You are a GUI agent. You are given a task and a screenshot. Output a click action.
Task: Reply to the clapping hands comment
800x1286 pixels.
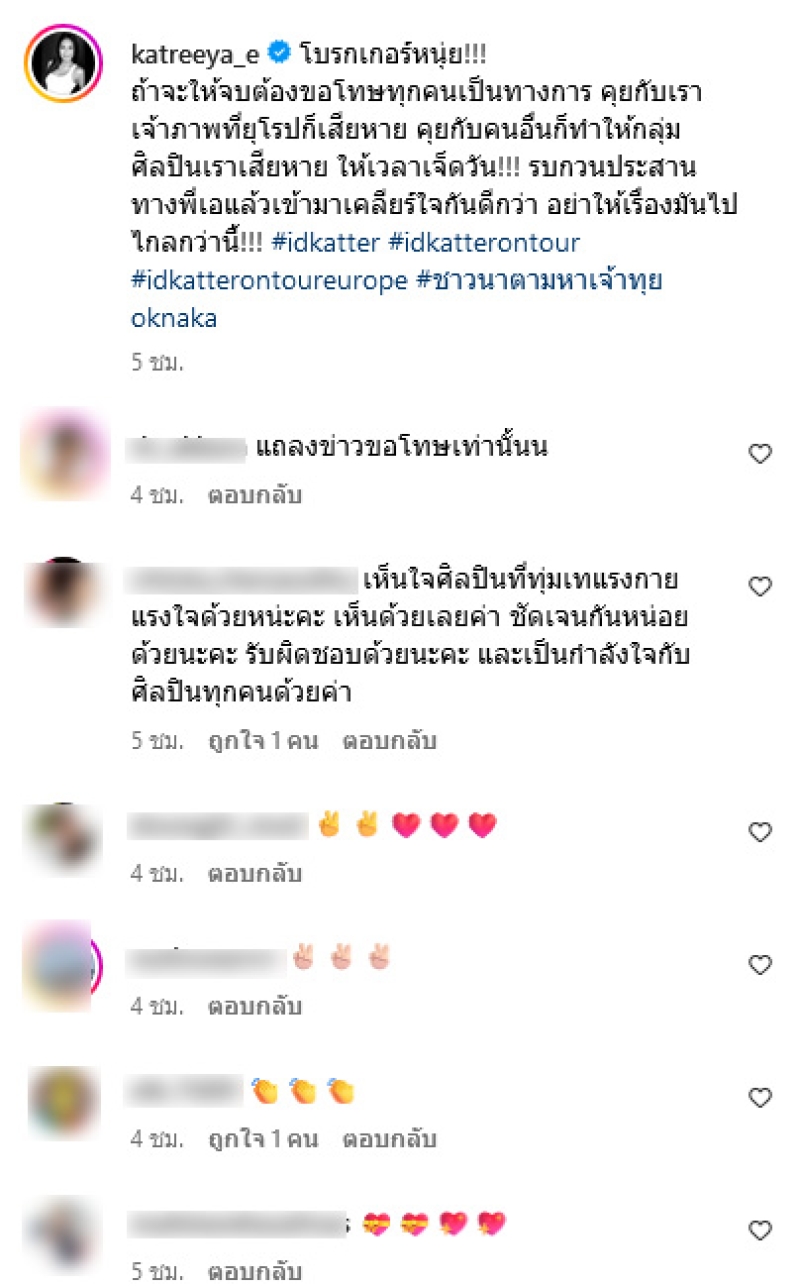[x=389, y=1139]
